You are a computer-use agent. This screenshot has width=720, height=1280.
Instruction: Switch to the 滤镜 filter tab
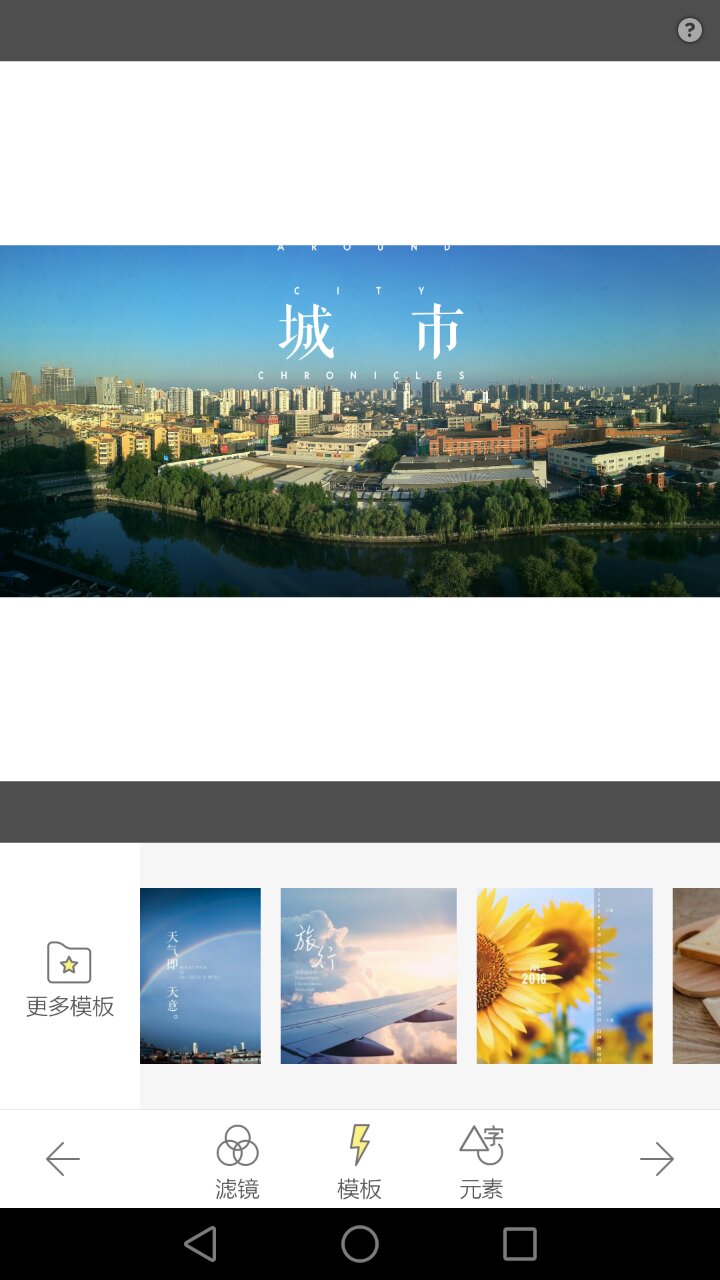click(237, 1161)
